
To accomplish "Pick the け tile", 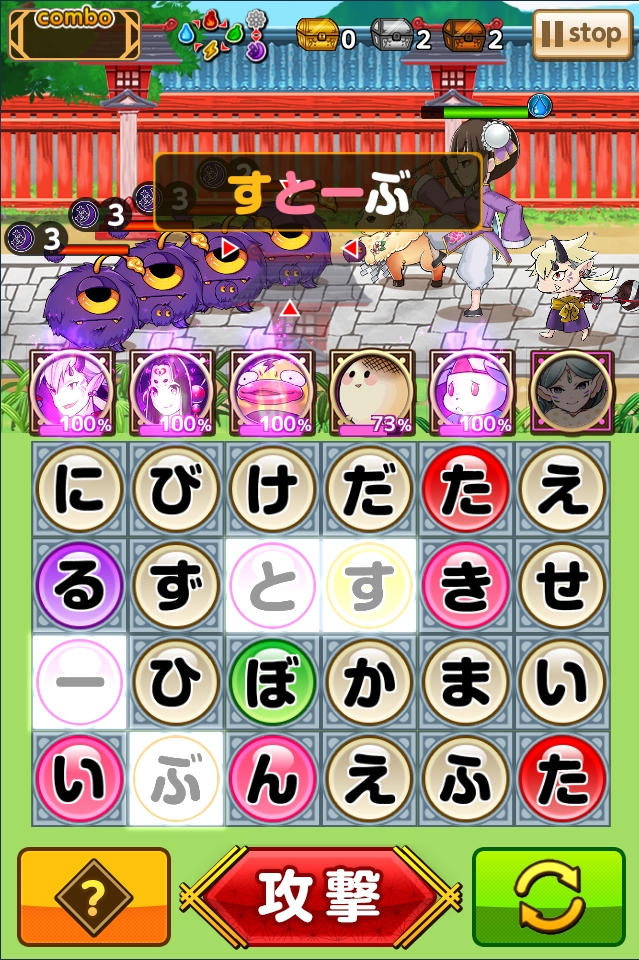I will [273, 490].
